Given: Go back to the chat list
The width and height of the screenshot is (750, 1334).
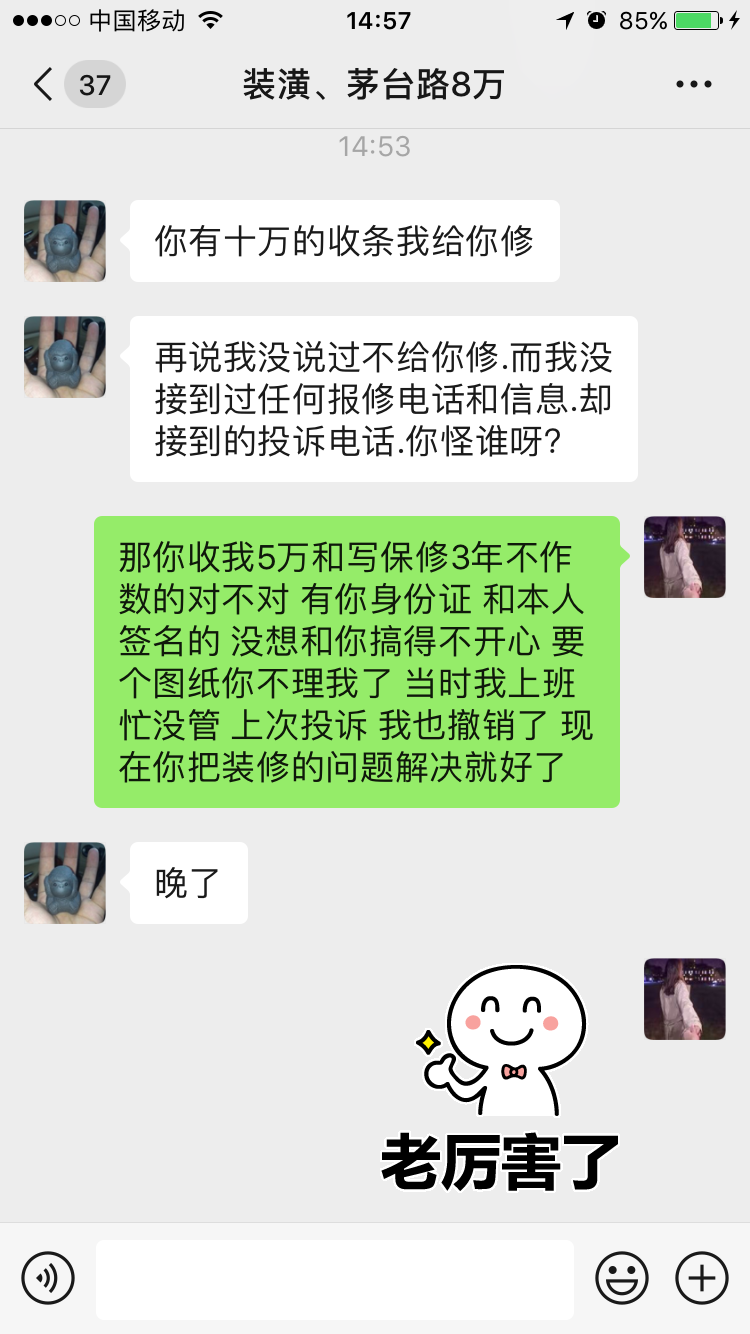Looking at the screenshot, I should coord(44,85).
